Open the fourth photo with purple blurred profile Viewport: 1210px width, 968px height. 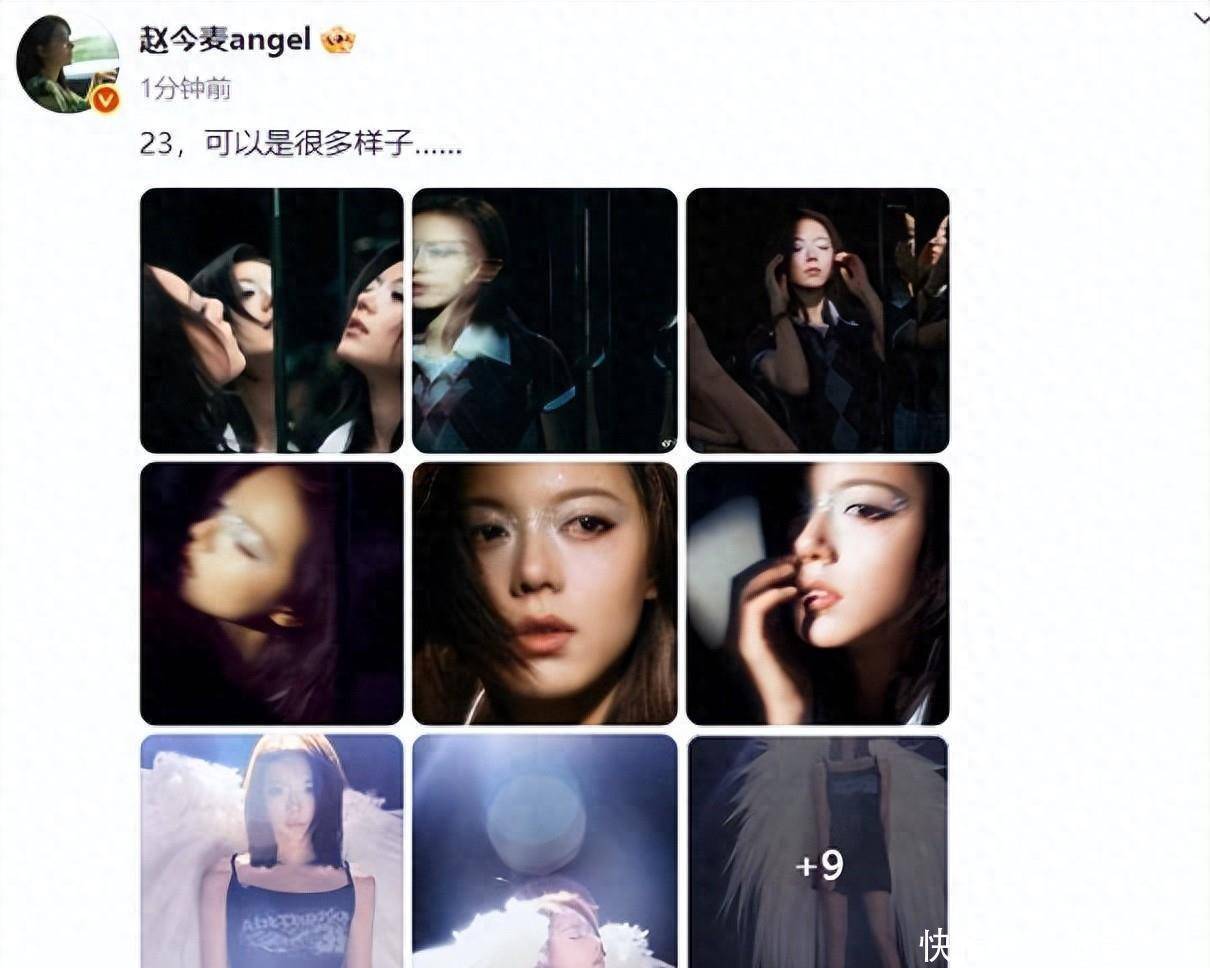(271, 593)
